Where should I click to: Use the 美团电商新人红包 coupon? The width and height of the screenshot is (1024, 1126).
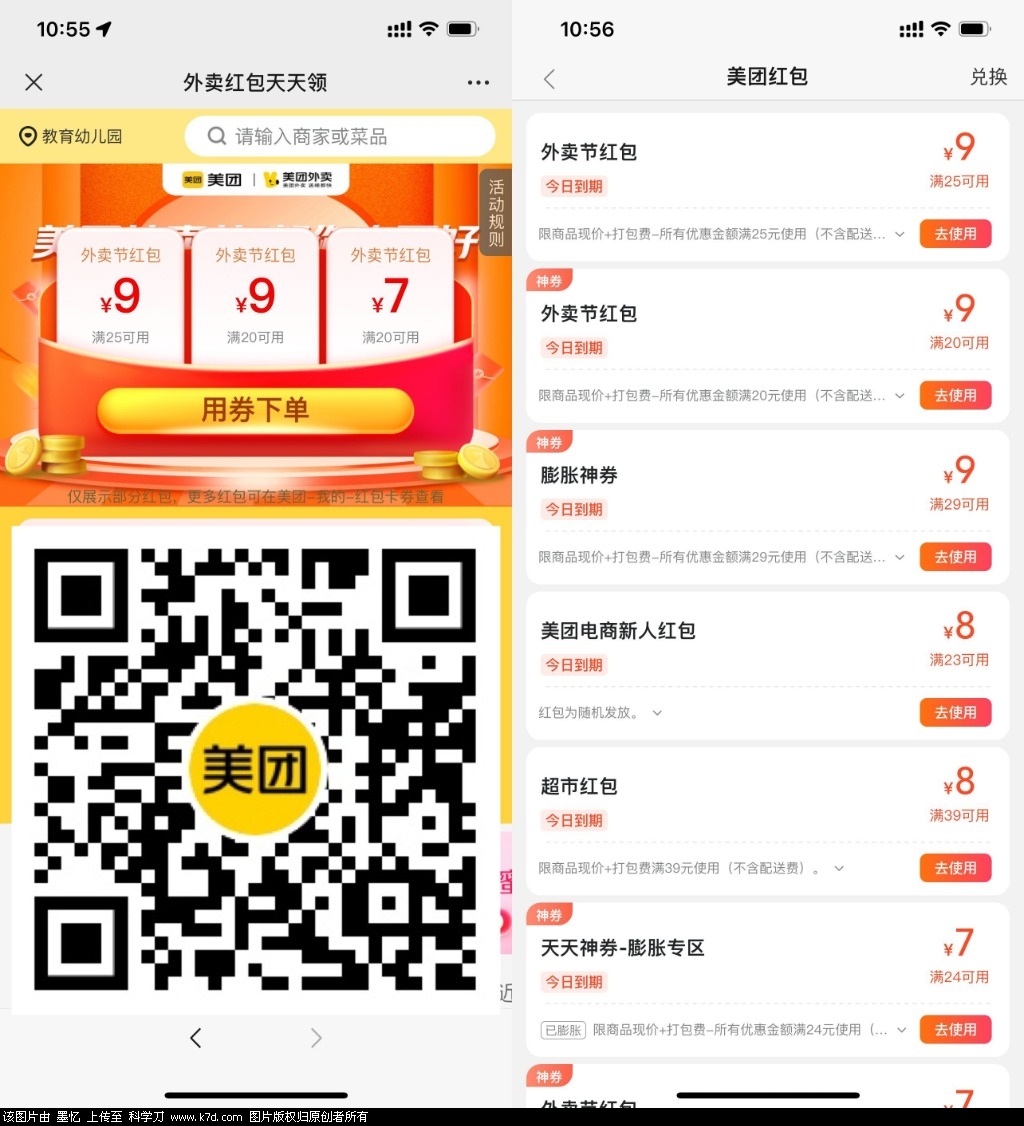click(955, 712)
